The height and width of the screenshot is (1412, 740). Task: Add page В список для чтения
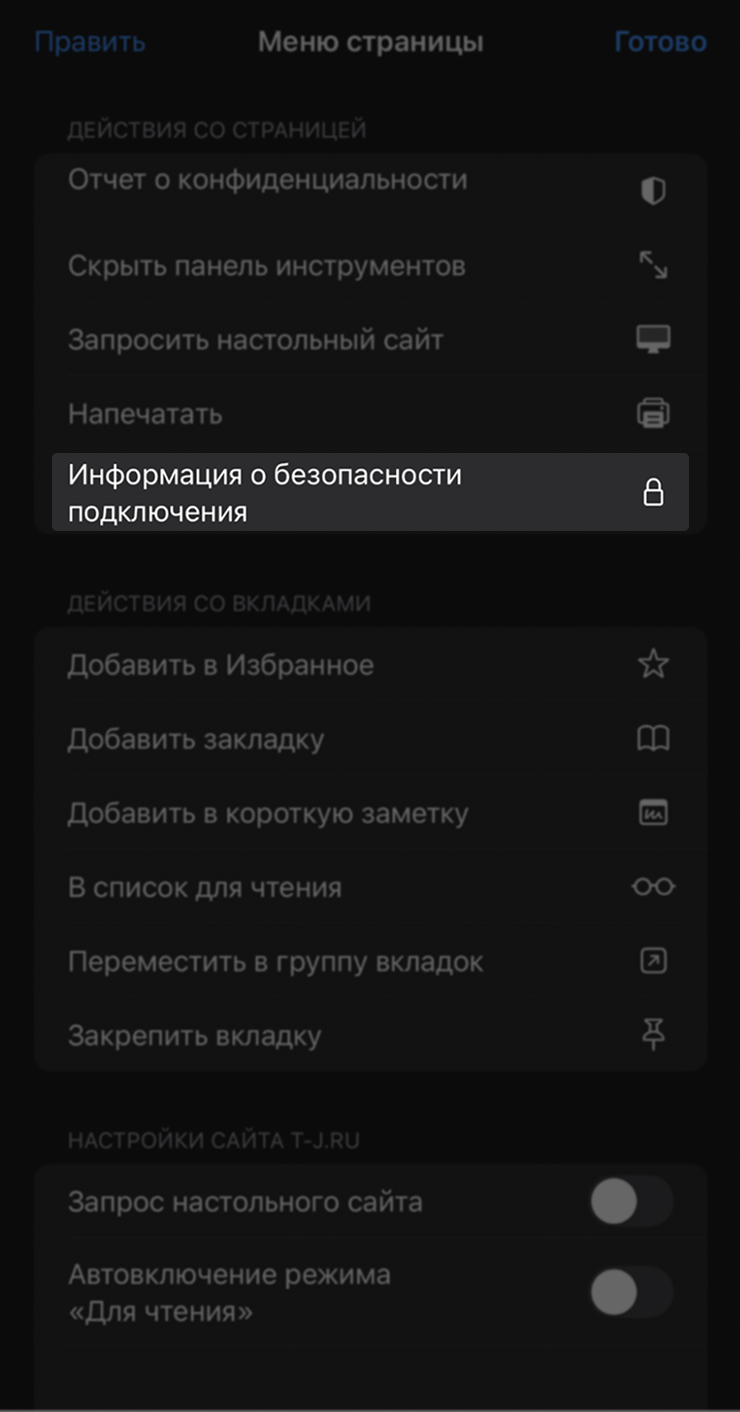coord(370,887)
